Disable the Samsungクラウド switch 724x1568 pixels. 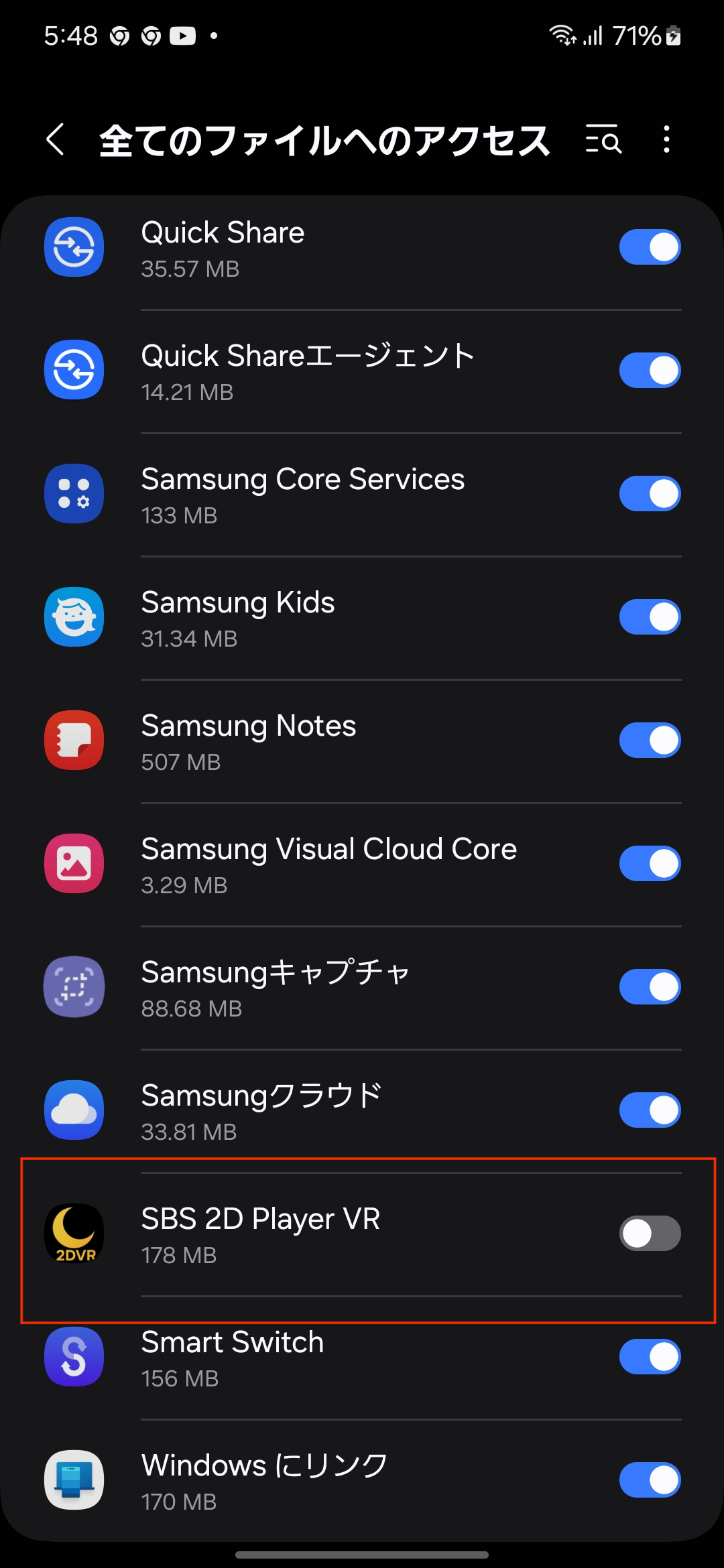coord(650,1110)
